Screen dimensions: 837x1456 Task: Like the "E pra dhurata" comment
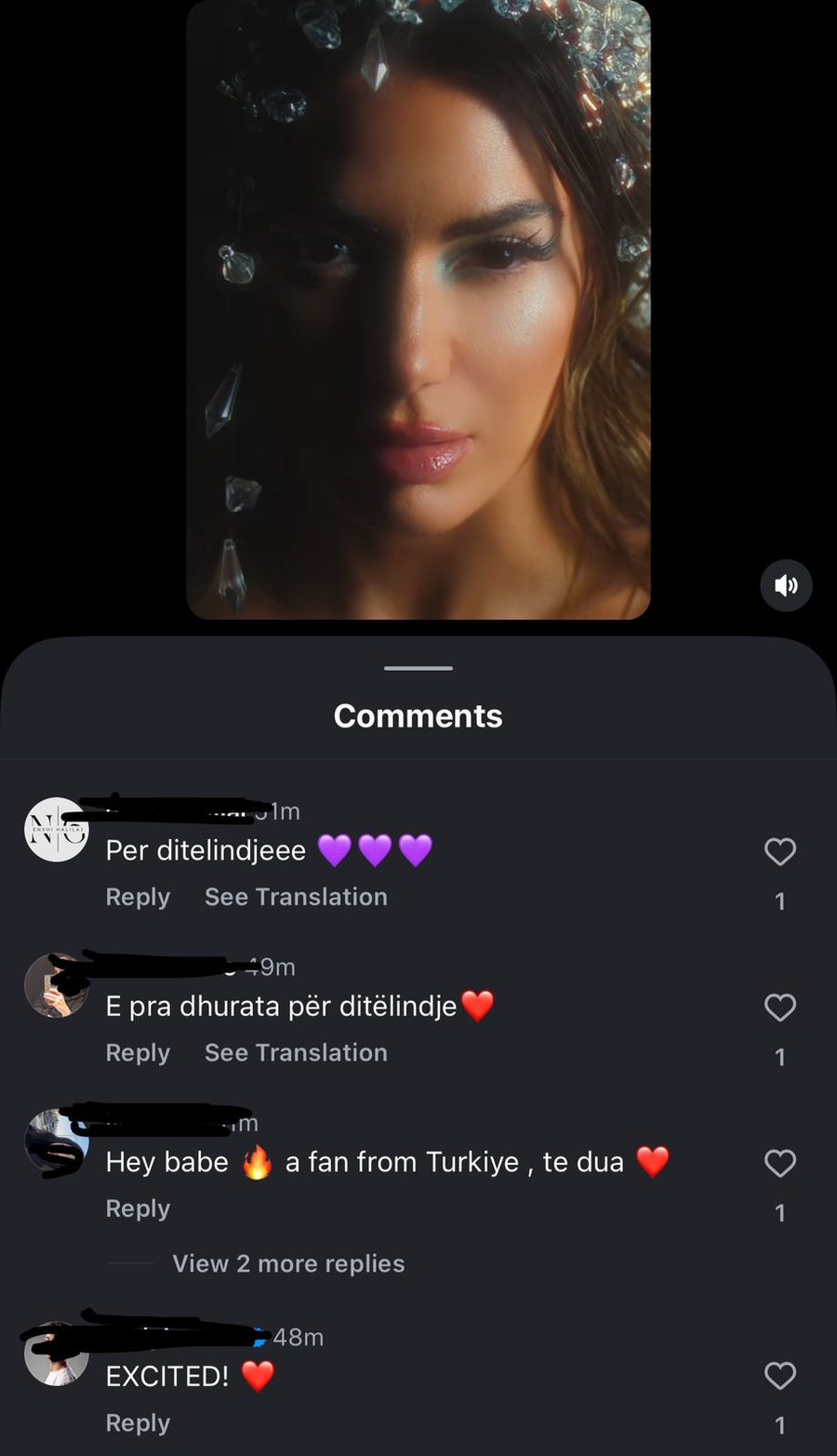(x=779, y=1007)
